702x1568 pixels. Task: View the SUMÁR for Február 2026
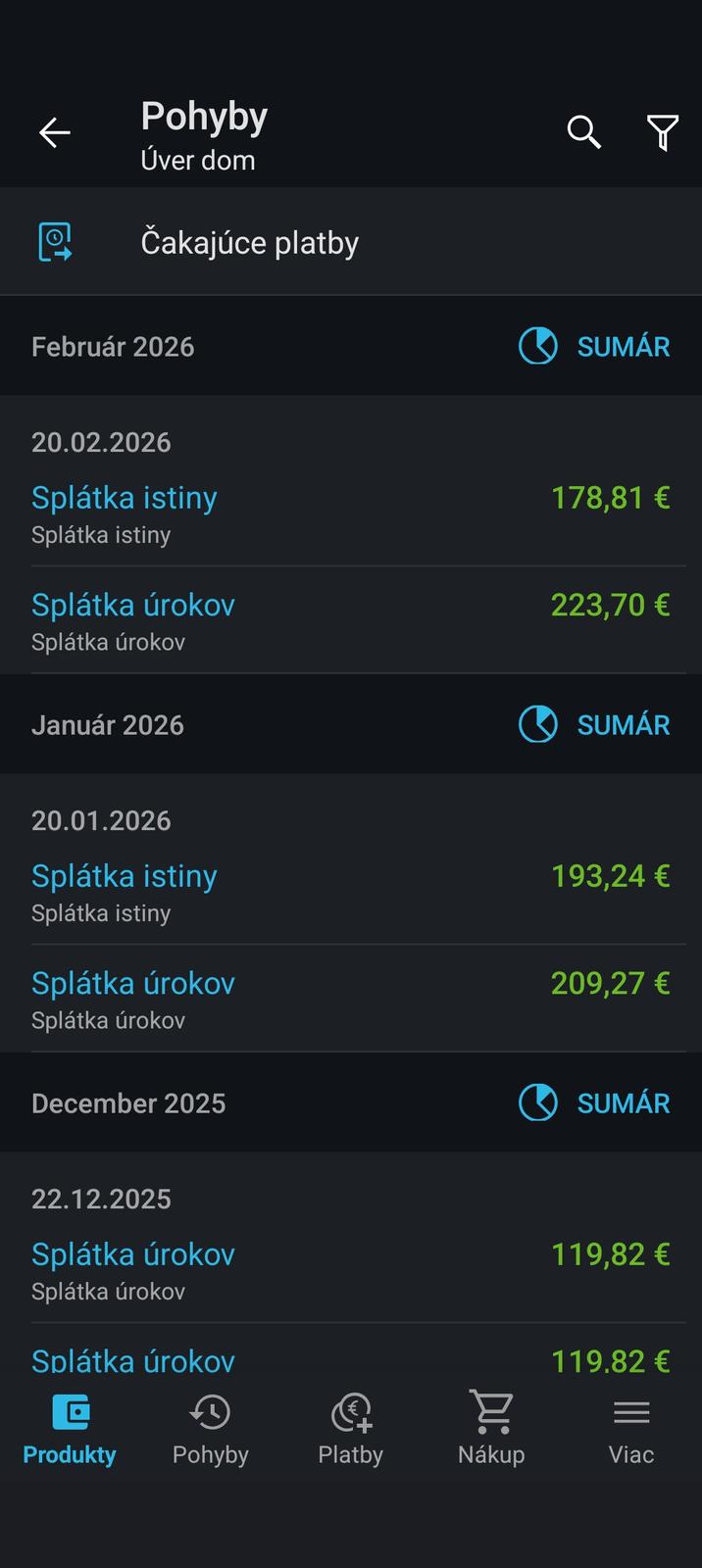tap(594, 346)
